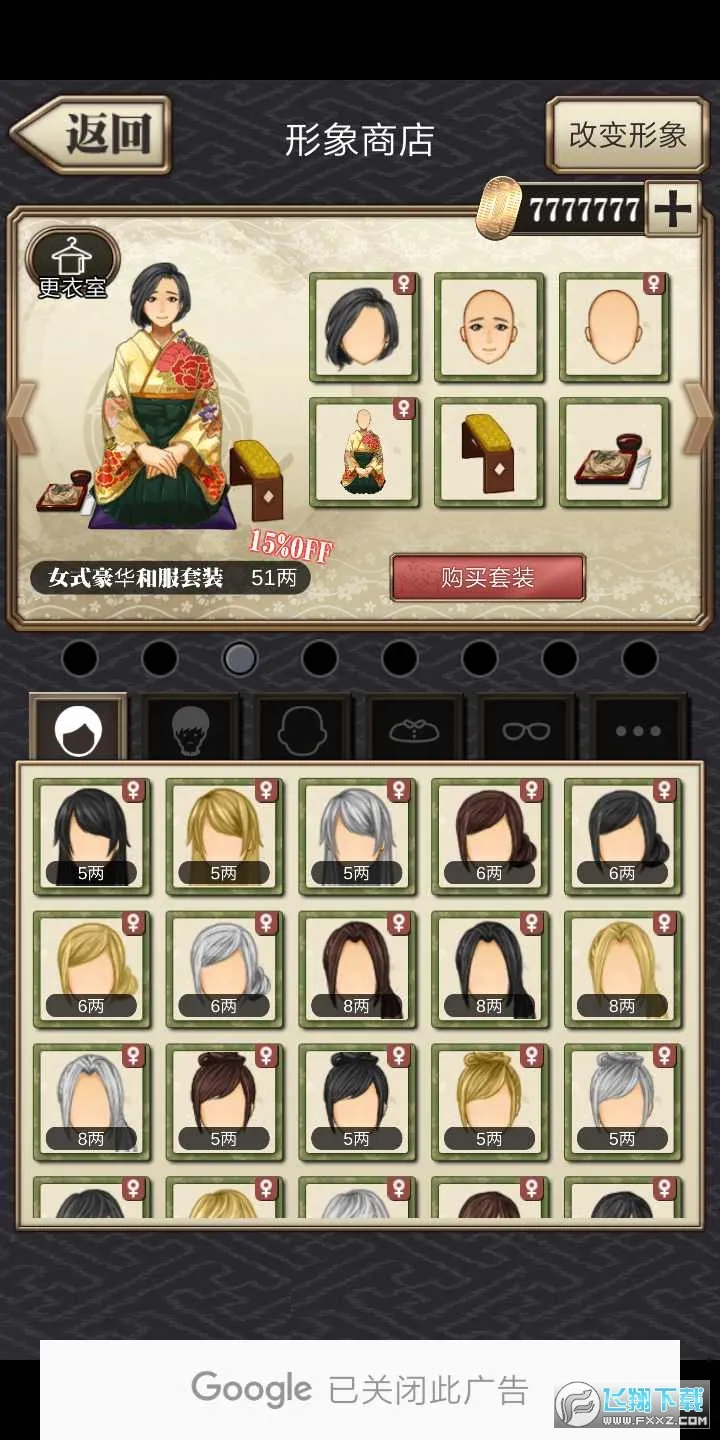Switch to the beard category tab
This screenshot has height=1440, width=720.
pyautogui.click(x=189, y=730)
